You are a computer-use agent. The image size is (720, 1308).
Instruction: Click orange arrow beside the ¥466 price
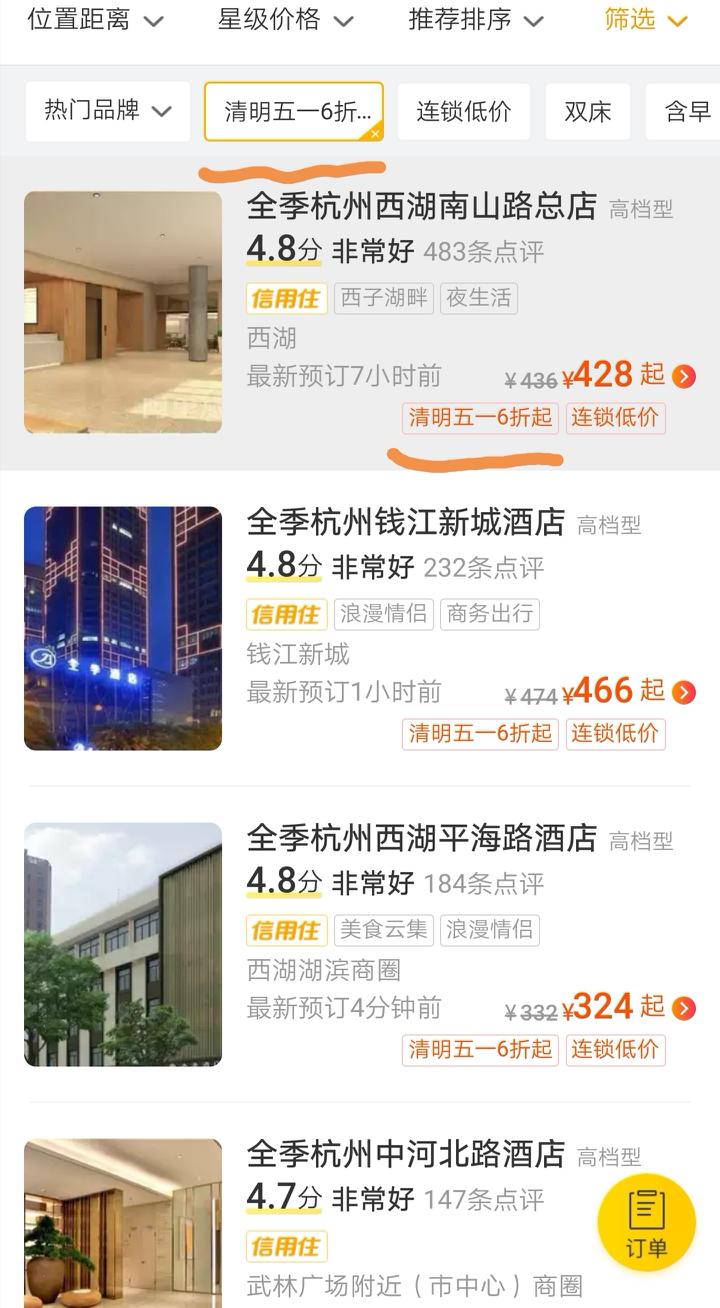(x=684, y=690)
